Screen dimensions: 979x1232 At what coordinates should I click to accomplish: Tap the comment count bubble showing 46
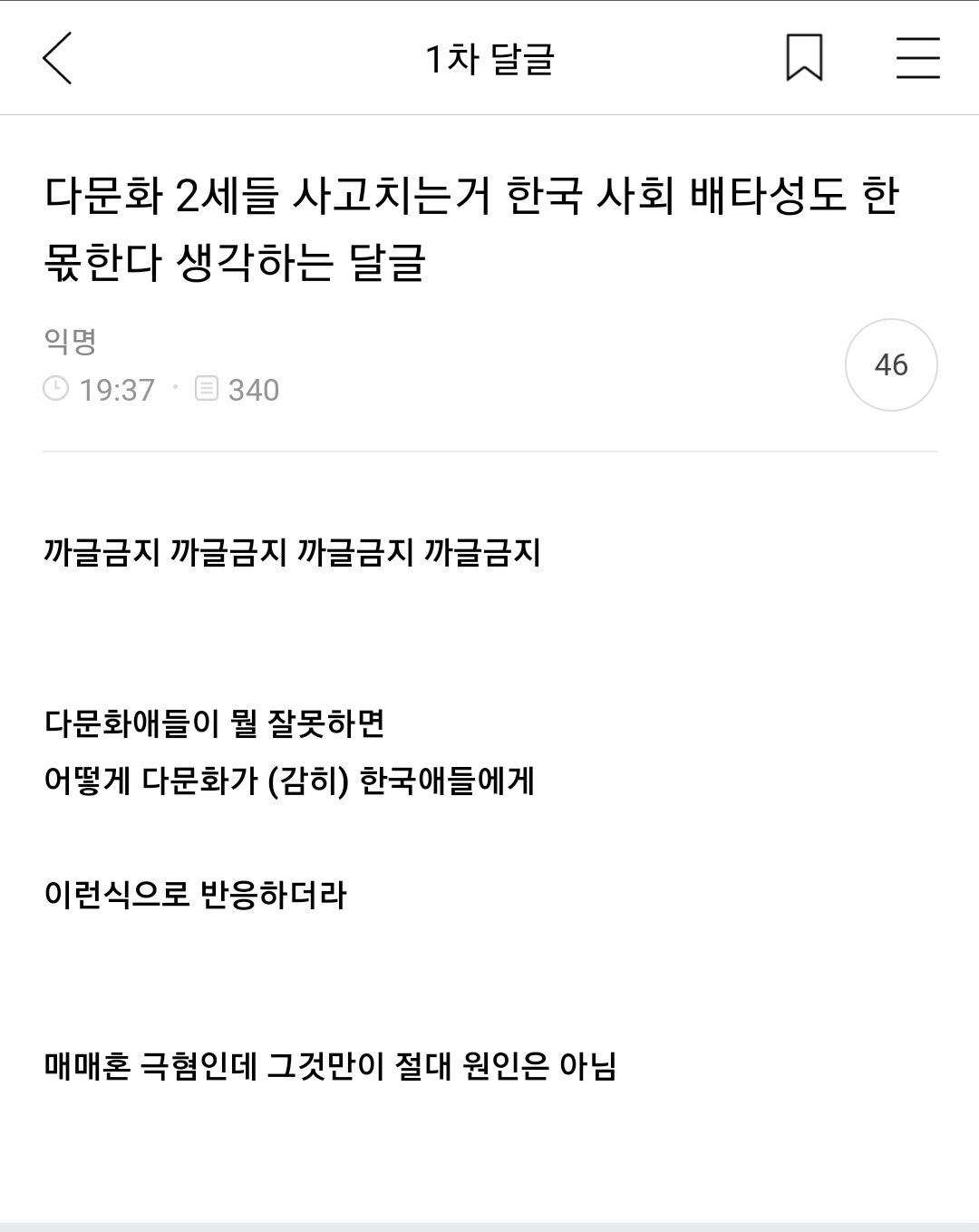point(892,364)
